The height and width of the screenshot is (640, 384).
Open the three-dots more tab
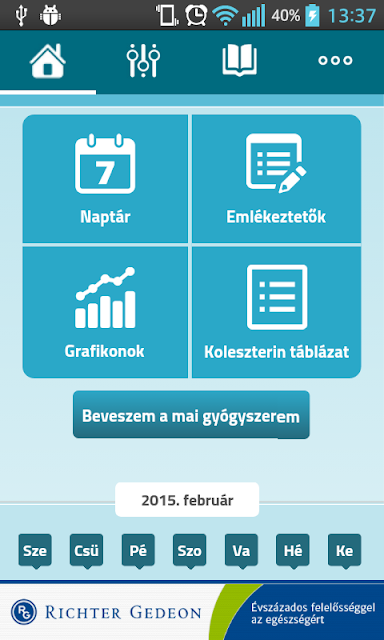(x=335, y=61)
